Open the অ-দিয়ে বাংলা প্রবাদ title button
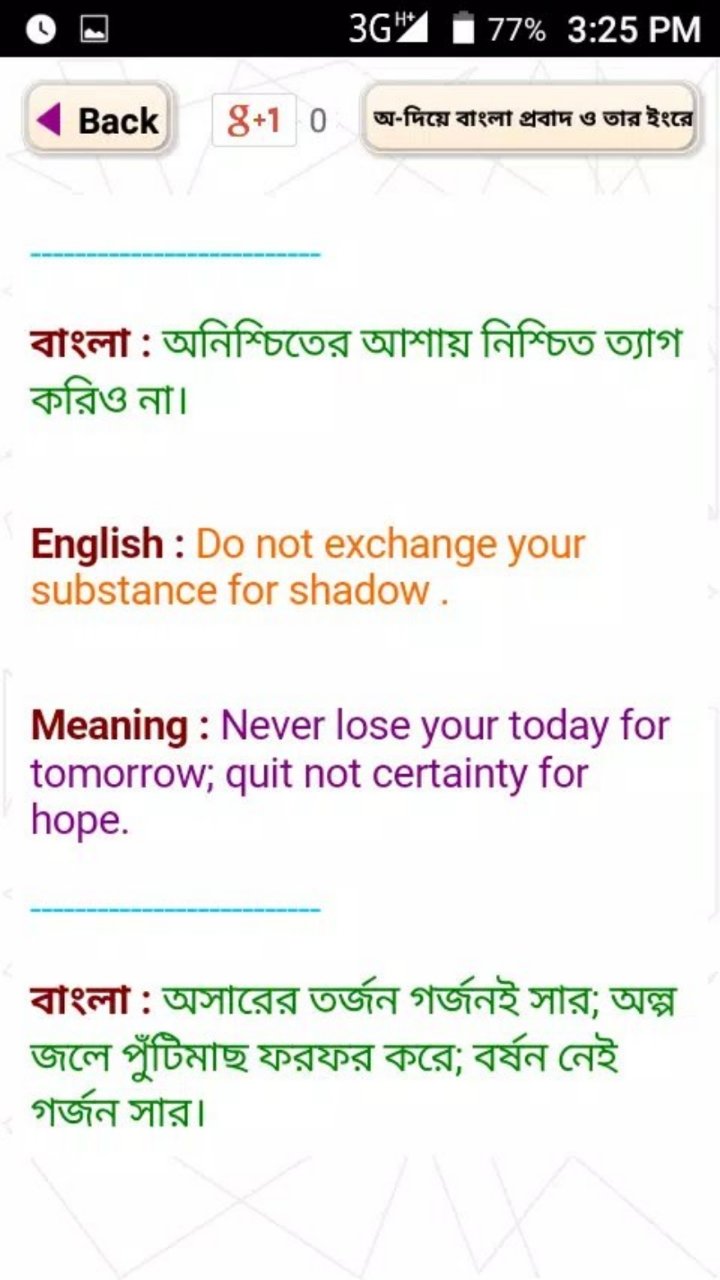 point(529,120)
